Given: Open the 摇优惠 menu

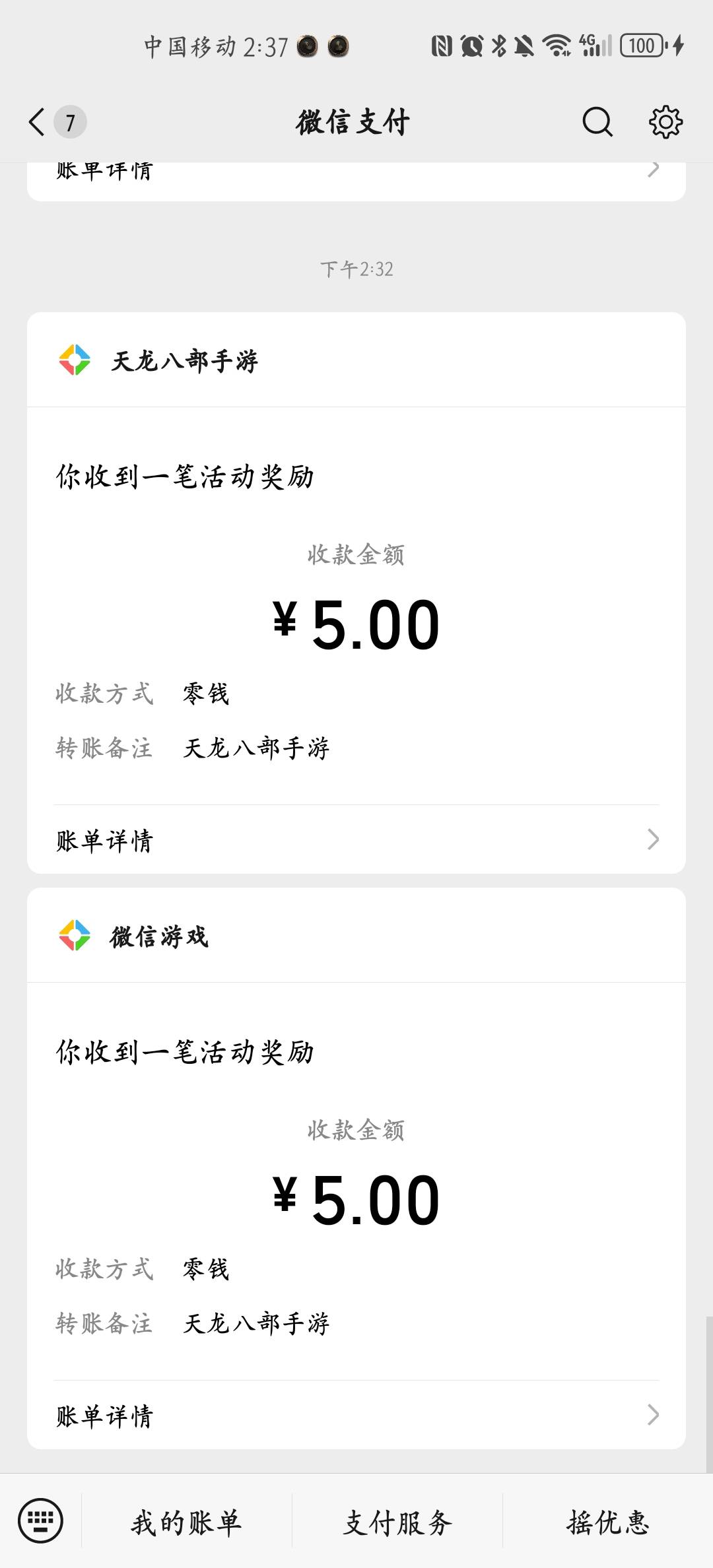Looking at the screenshot, I should coord(608,1522).
